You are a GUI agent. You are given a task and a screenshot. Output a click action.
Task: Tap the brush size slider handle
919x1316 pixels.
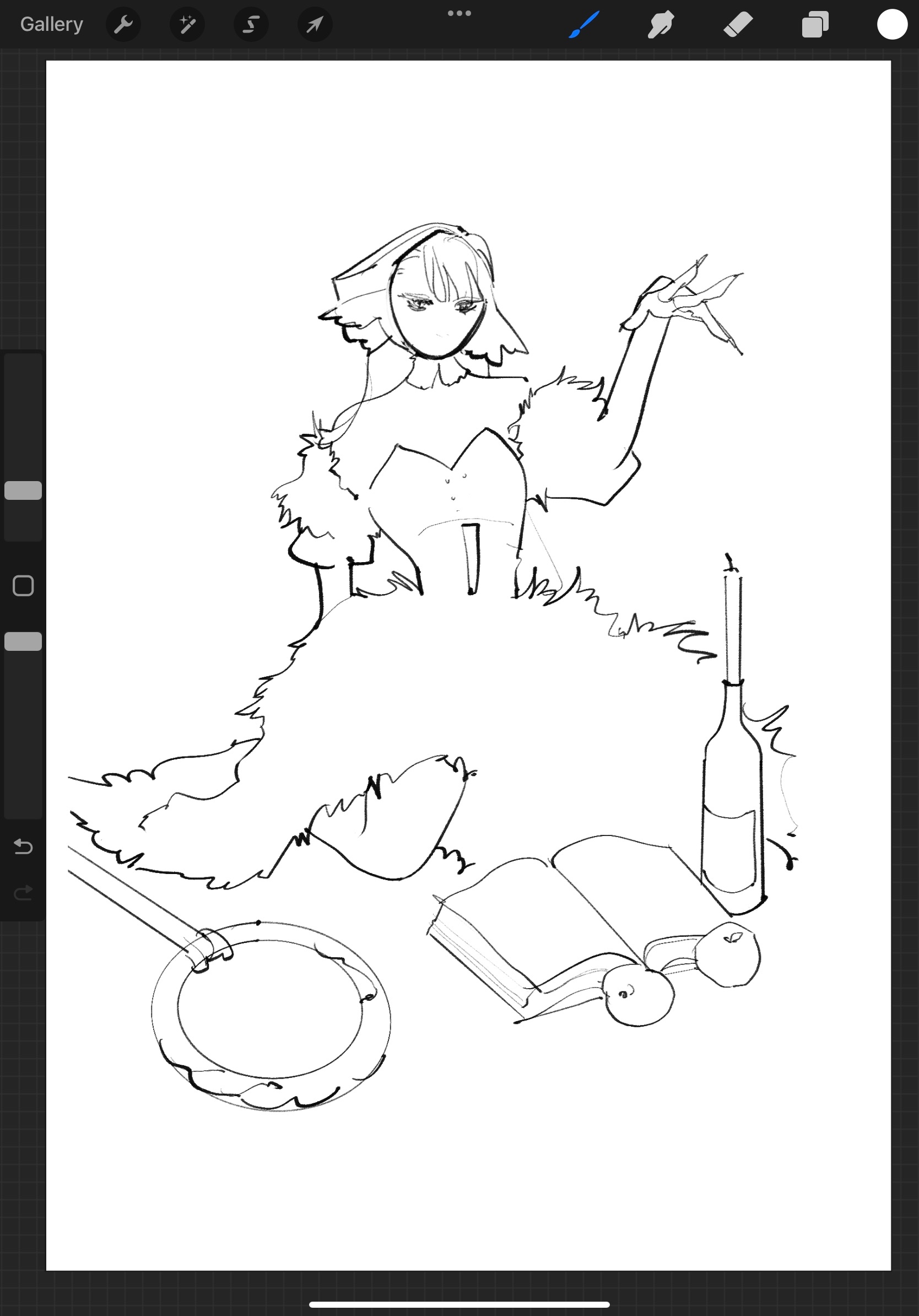[23, 490]
